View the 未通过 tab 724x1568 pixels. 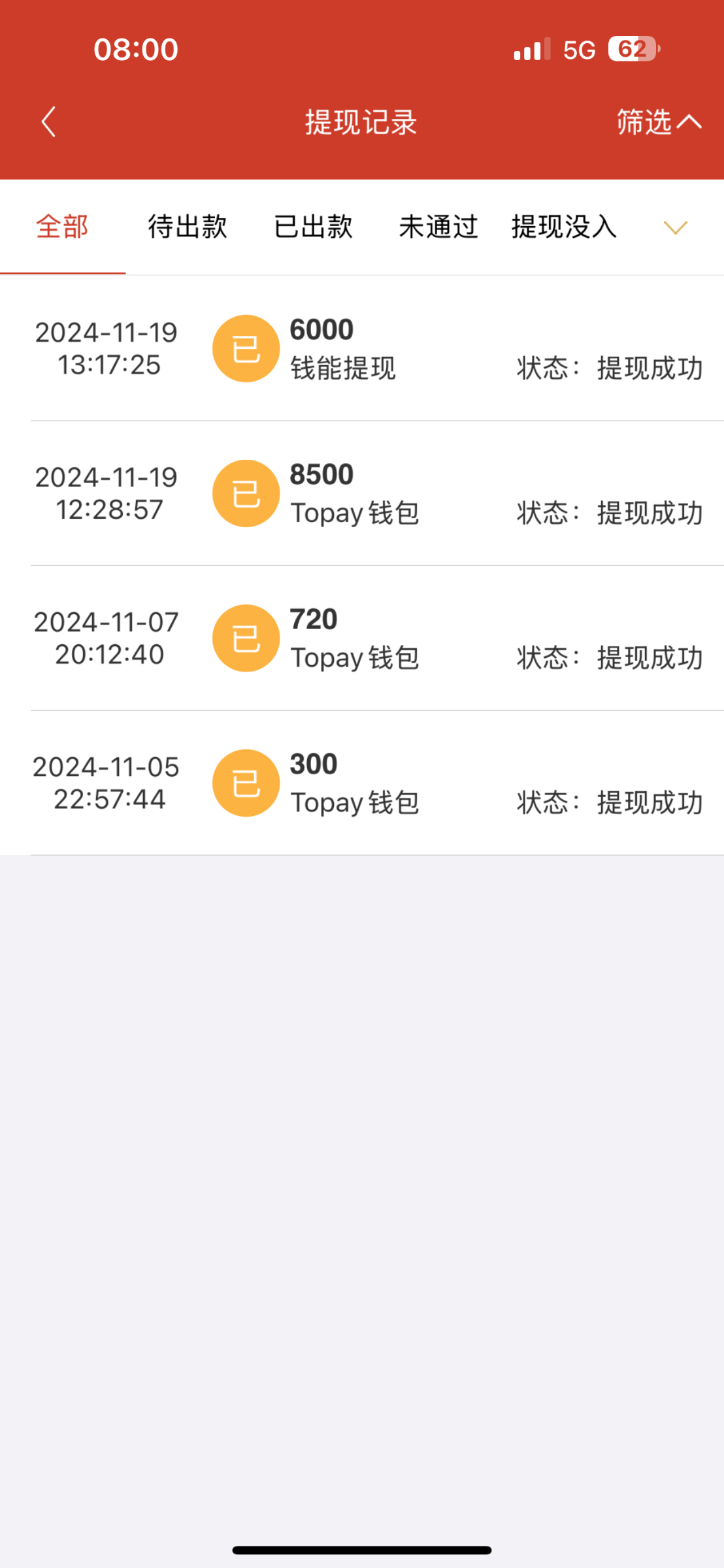(438, 227)
